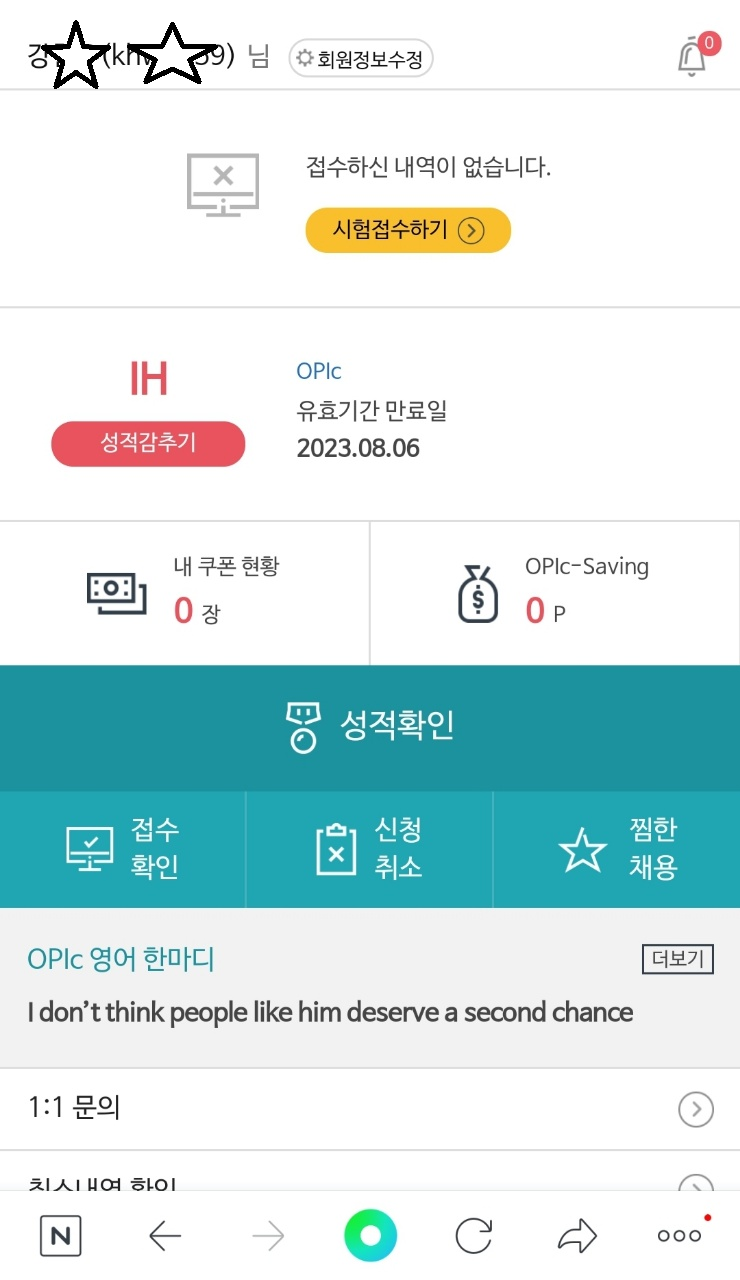Open the browser's more options menu
Screen dimensions: 740x1280
point(680,1236)
